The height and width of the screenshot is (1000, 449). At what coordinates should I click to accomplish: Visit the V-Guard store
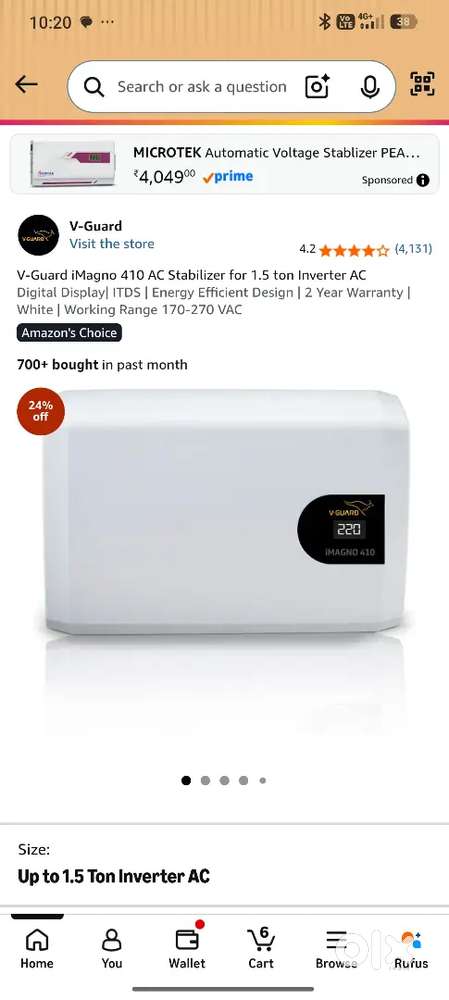click(112, 244)
